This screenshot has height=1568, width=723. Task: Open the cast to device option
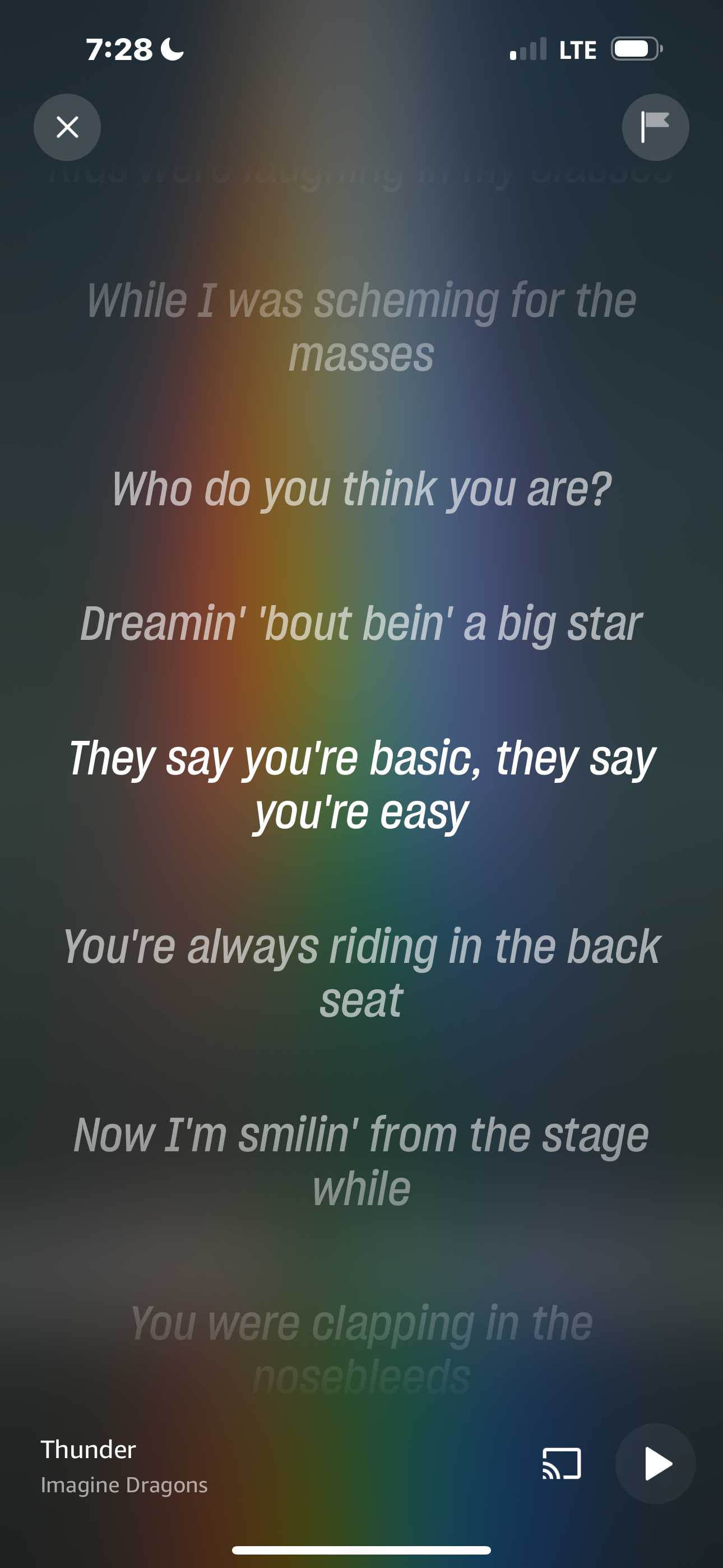pos(561,1463)
